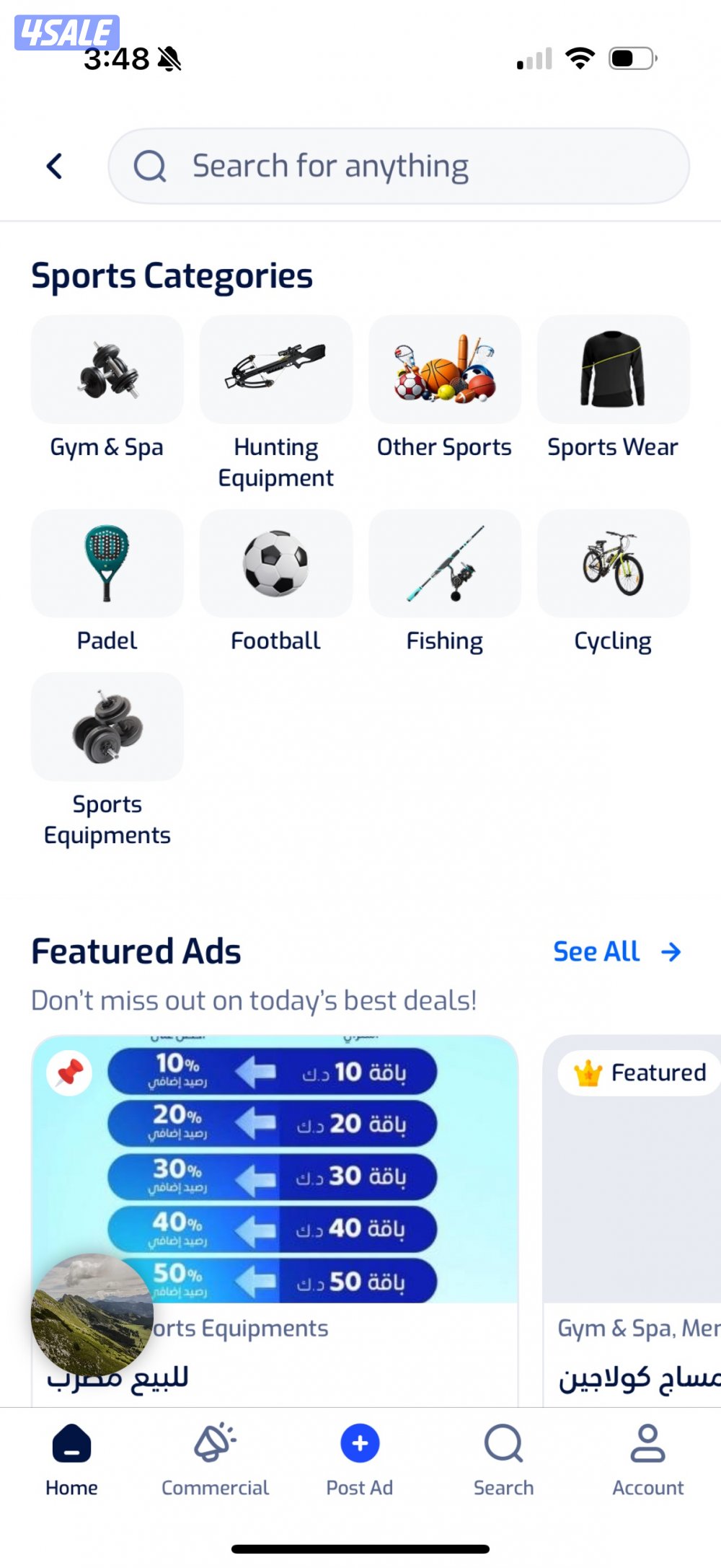Open the Padel category

(x=107, y=581)
